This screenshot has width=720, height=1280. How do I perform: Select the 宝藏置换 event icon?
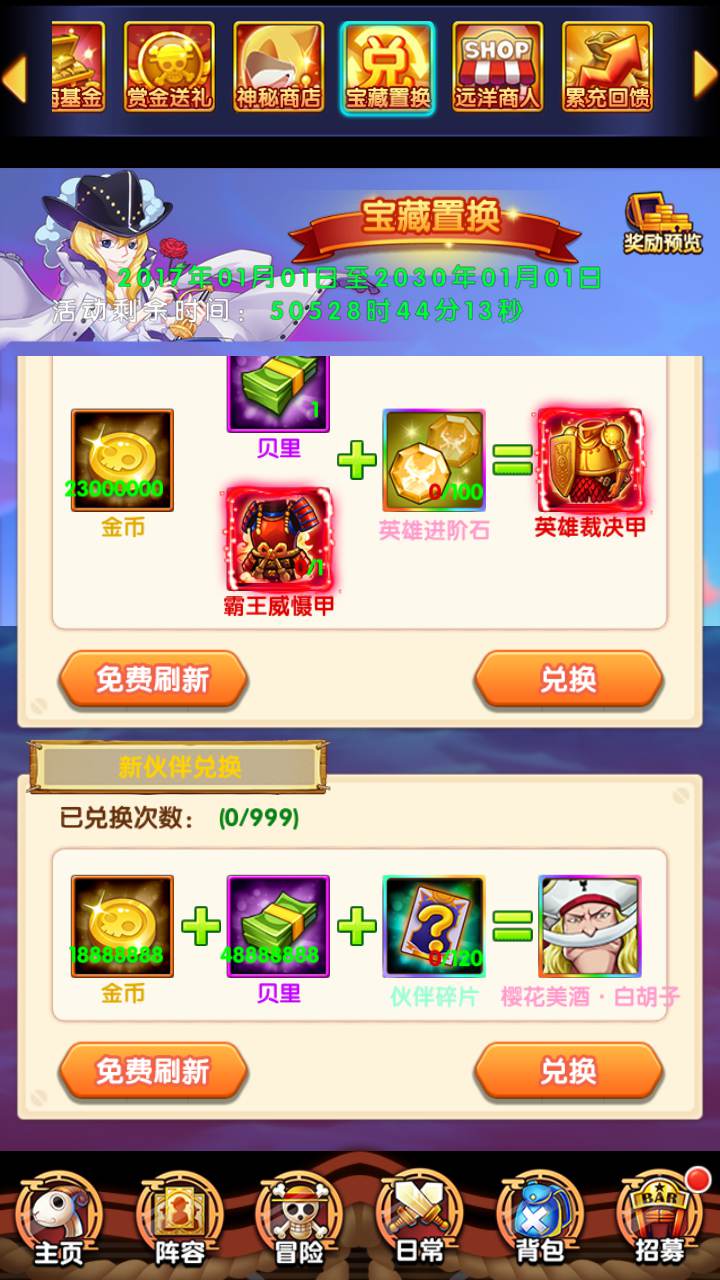[x=388, y=67]
